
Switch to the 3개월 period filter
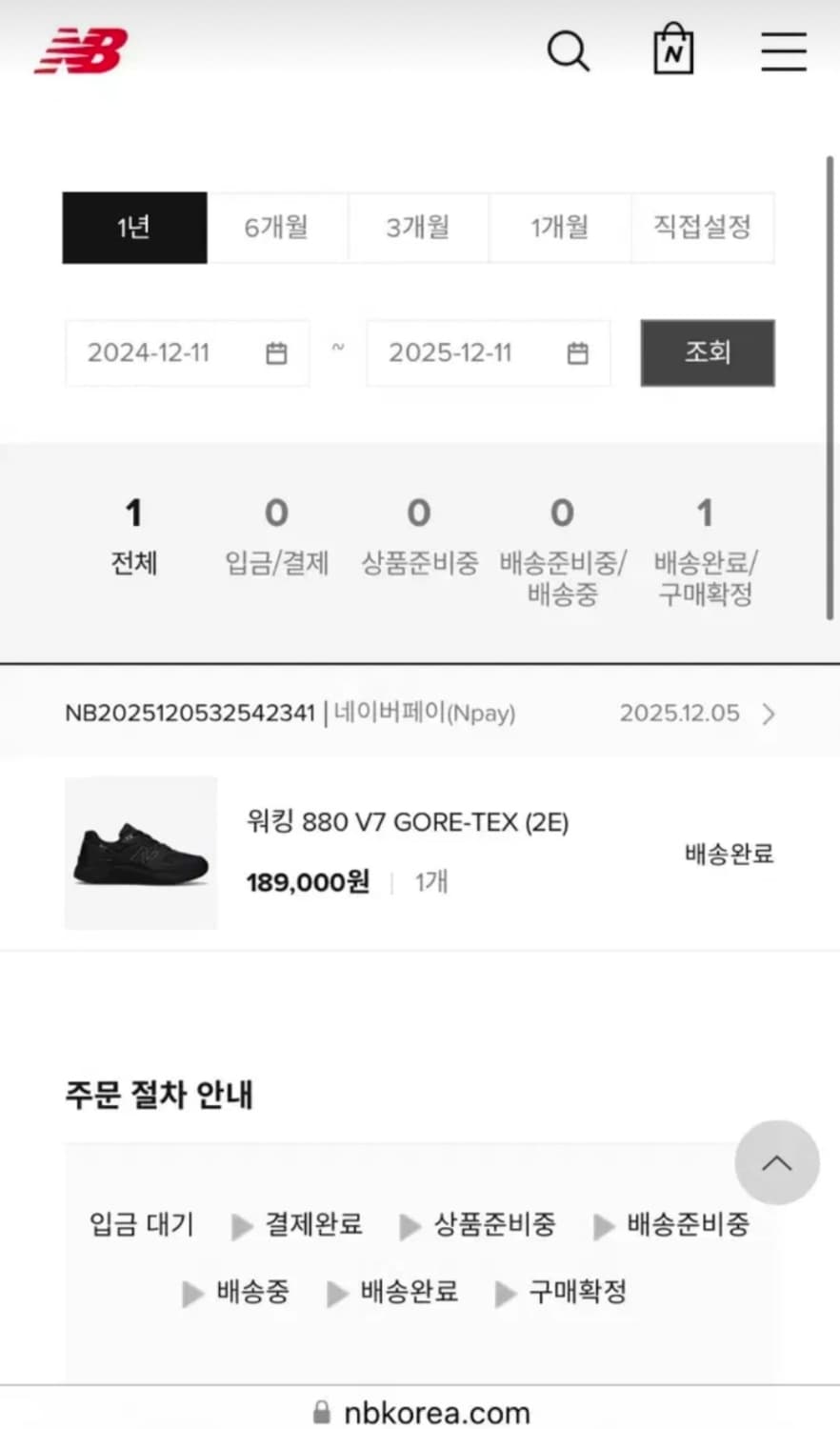pyautogui.click(x=418, y=228)
